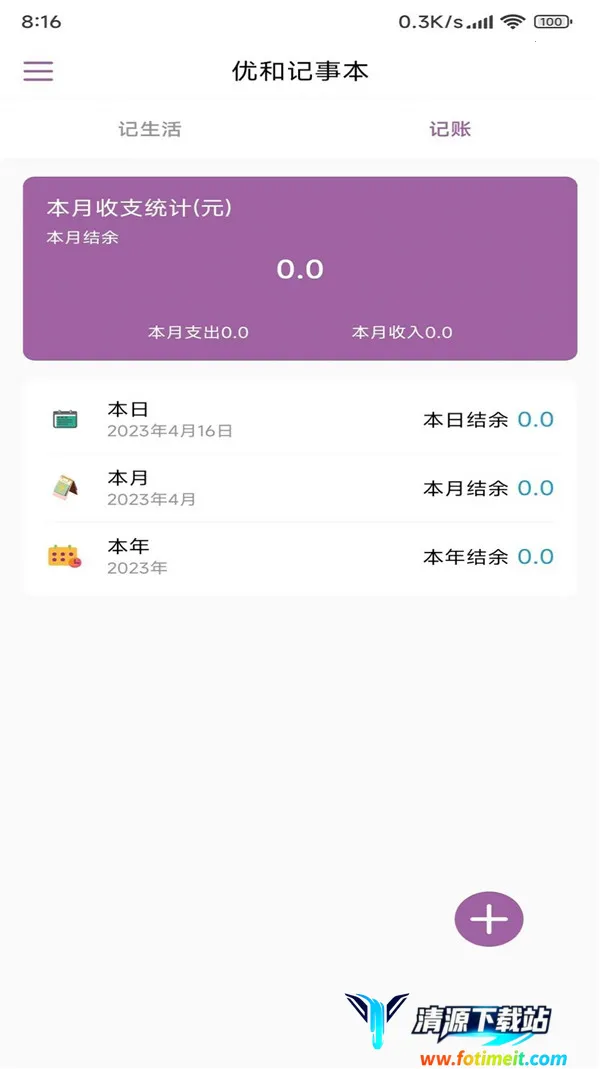Open the 本日 daily balance row
Screen dimensions: 600x1069
point(300,419)
